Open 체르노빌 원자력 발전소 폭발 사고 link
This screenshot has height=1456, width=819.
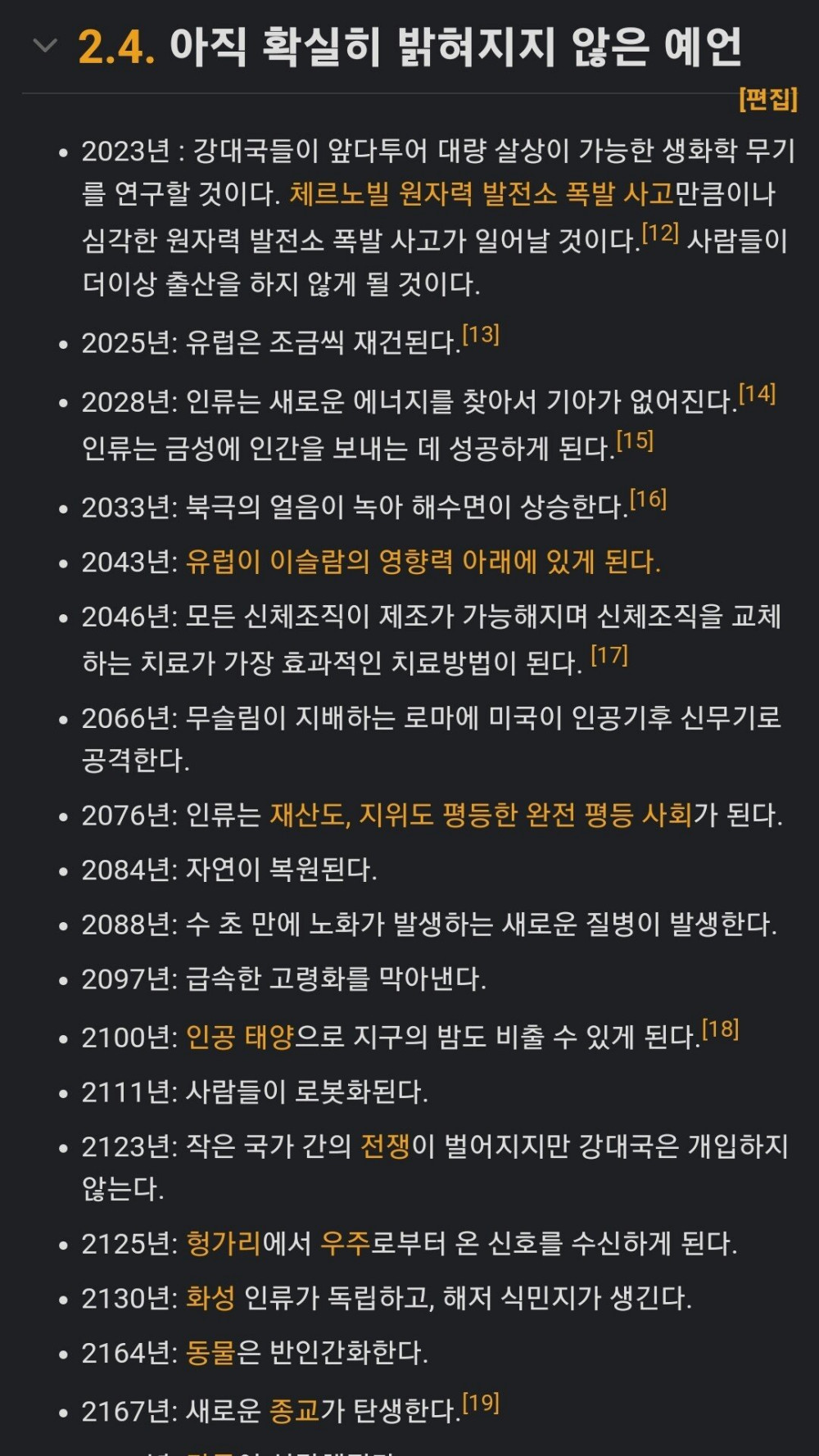point(481,194)
